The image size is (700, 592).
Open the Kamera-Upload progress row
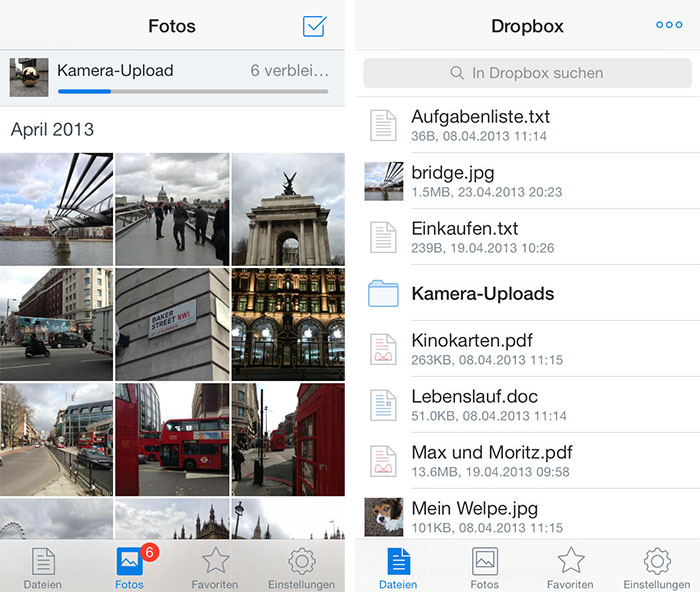172,78
